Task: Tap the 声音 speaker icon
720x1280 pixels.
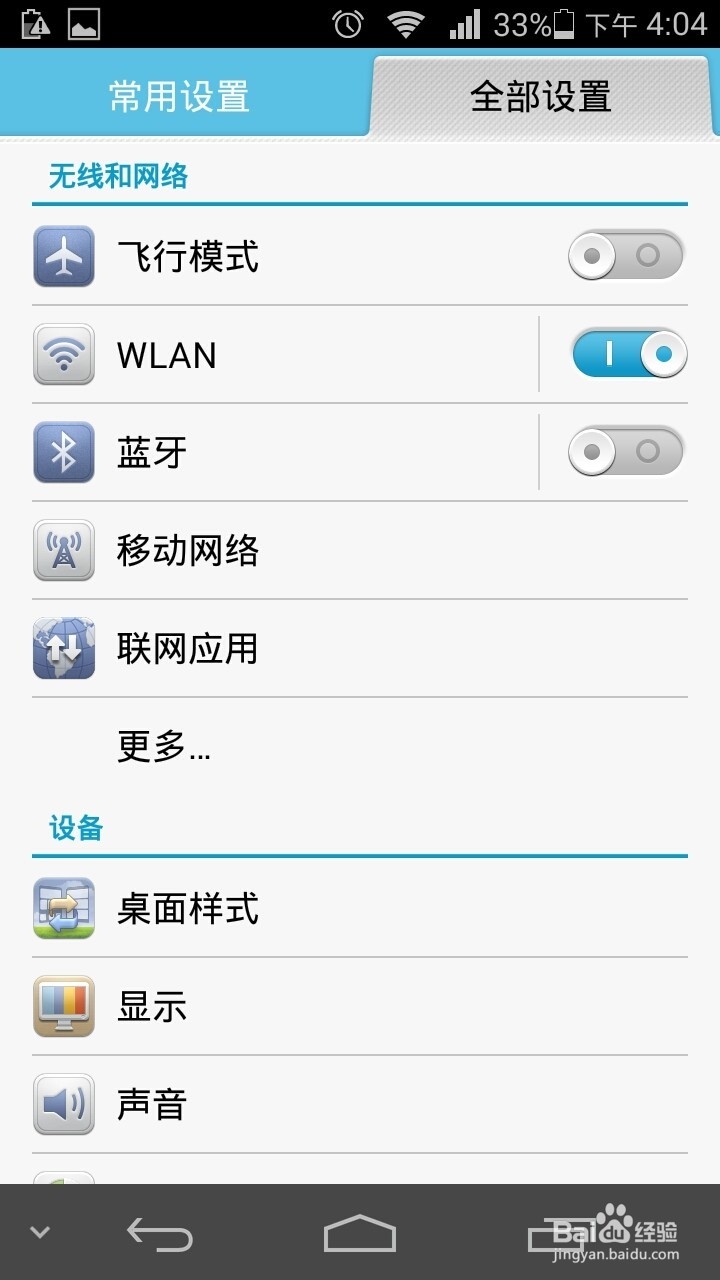Action: point(63,1104)
